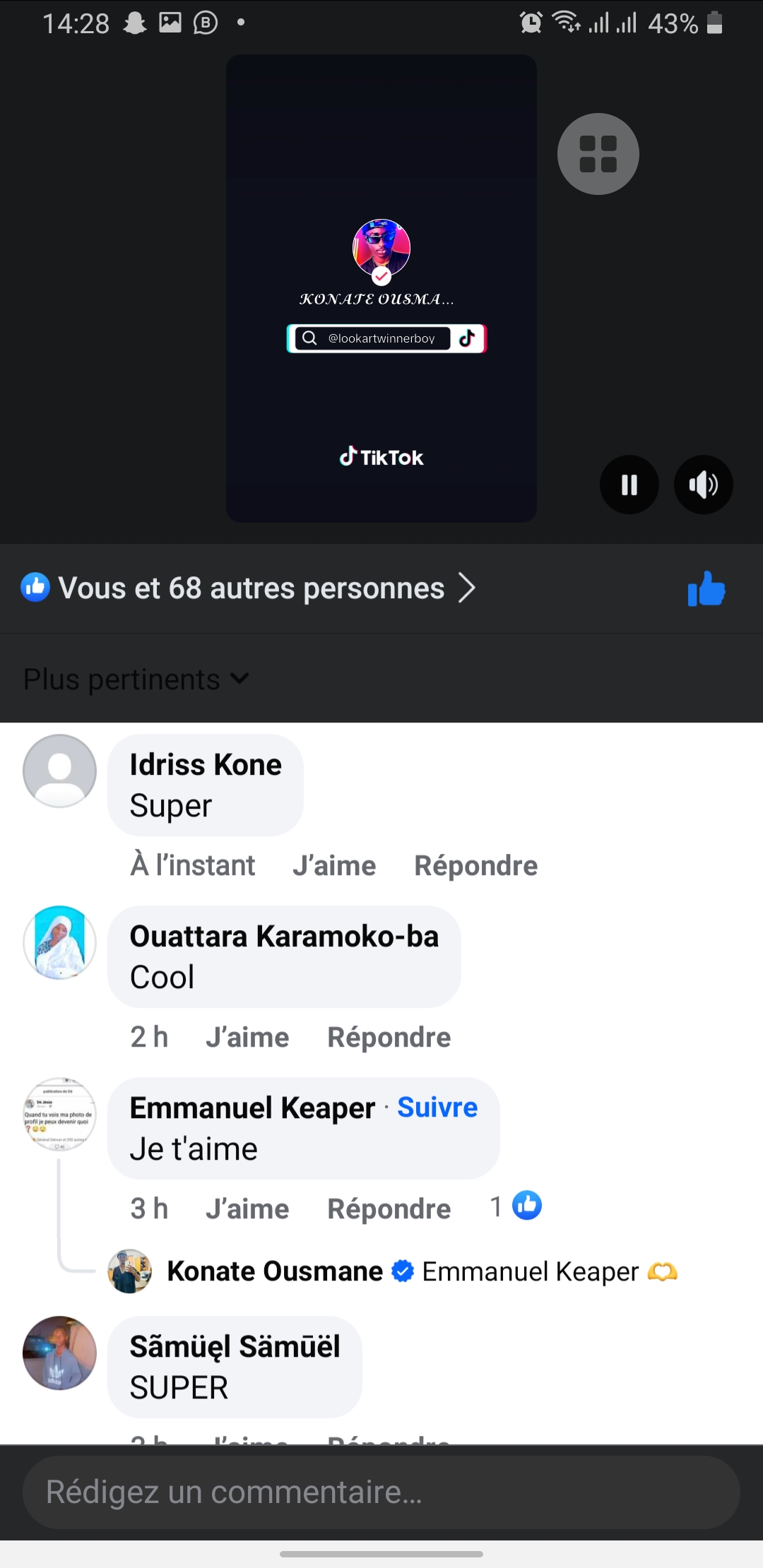Viewport: 763px width, 1568px height.
Task: Reply to Emmanuel Keaper's comment
Action: 389,1209
